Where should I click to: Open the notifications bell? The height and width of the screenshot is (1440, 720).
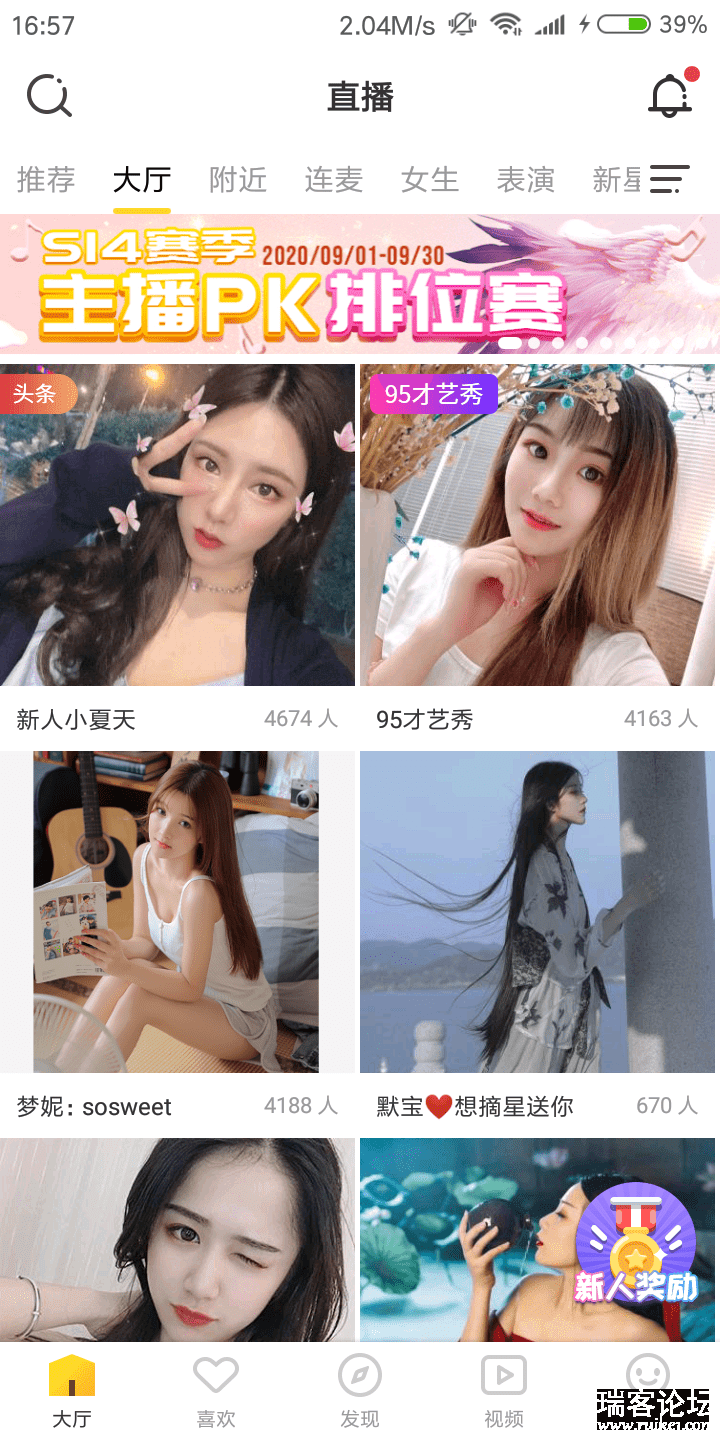[x=669, y=96]
